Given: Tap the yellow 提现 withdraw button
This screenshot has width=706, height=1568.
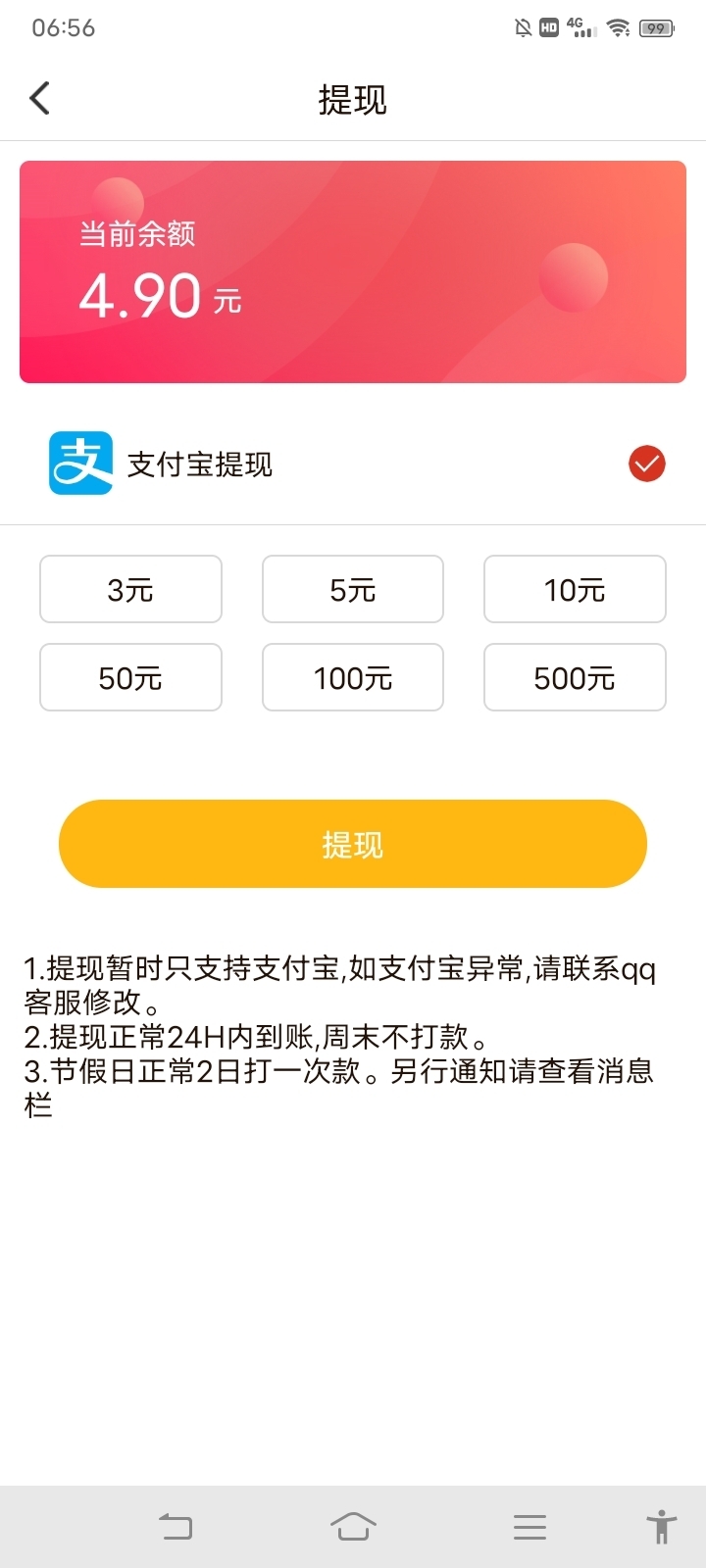Looking at the screenshot, I should [353, 844].
